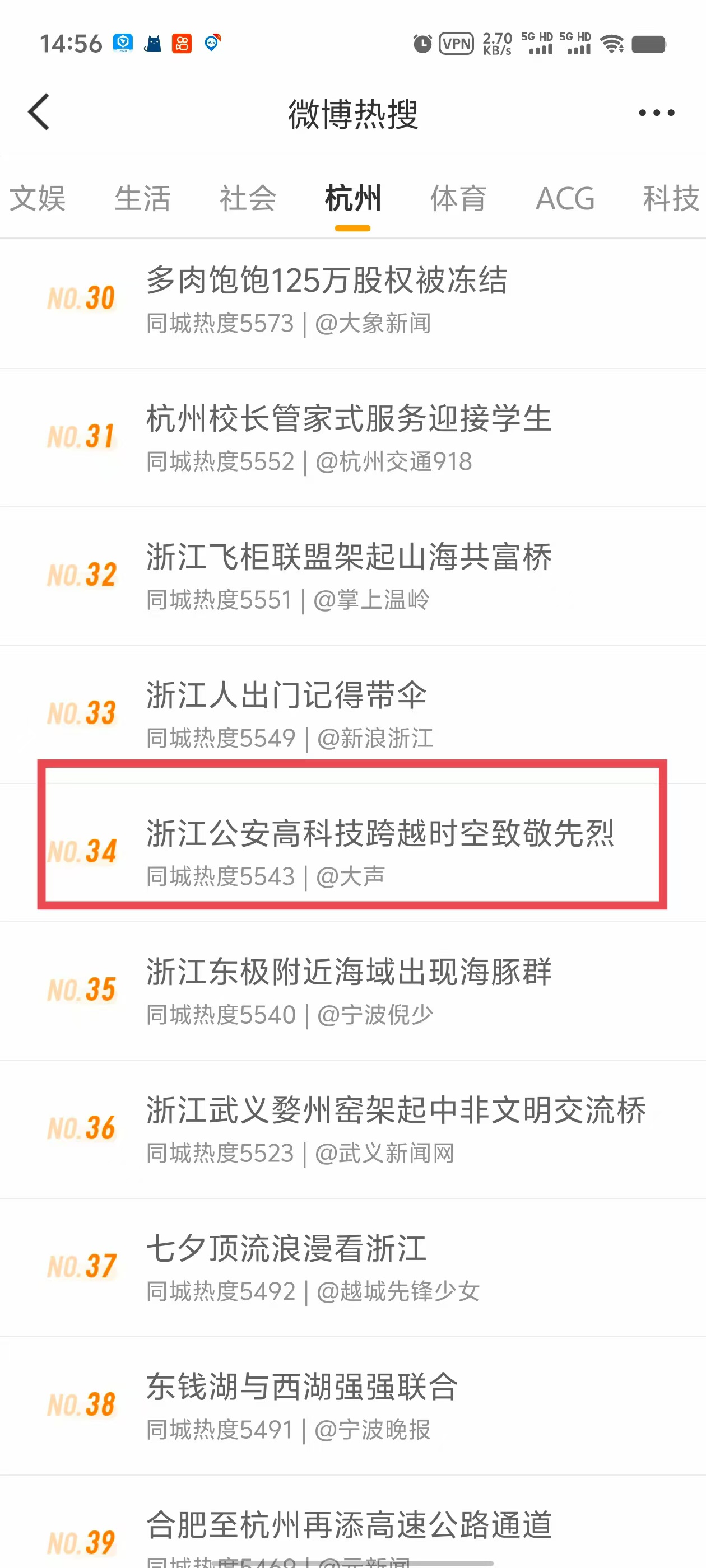Viewport: 706px width, 1568px height.
Task: Switch to the 科技 tab
Action: 670,198
